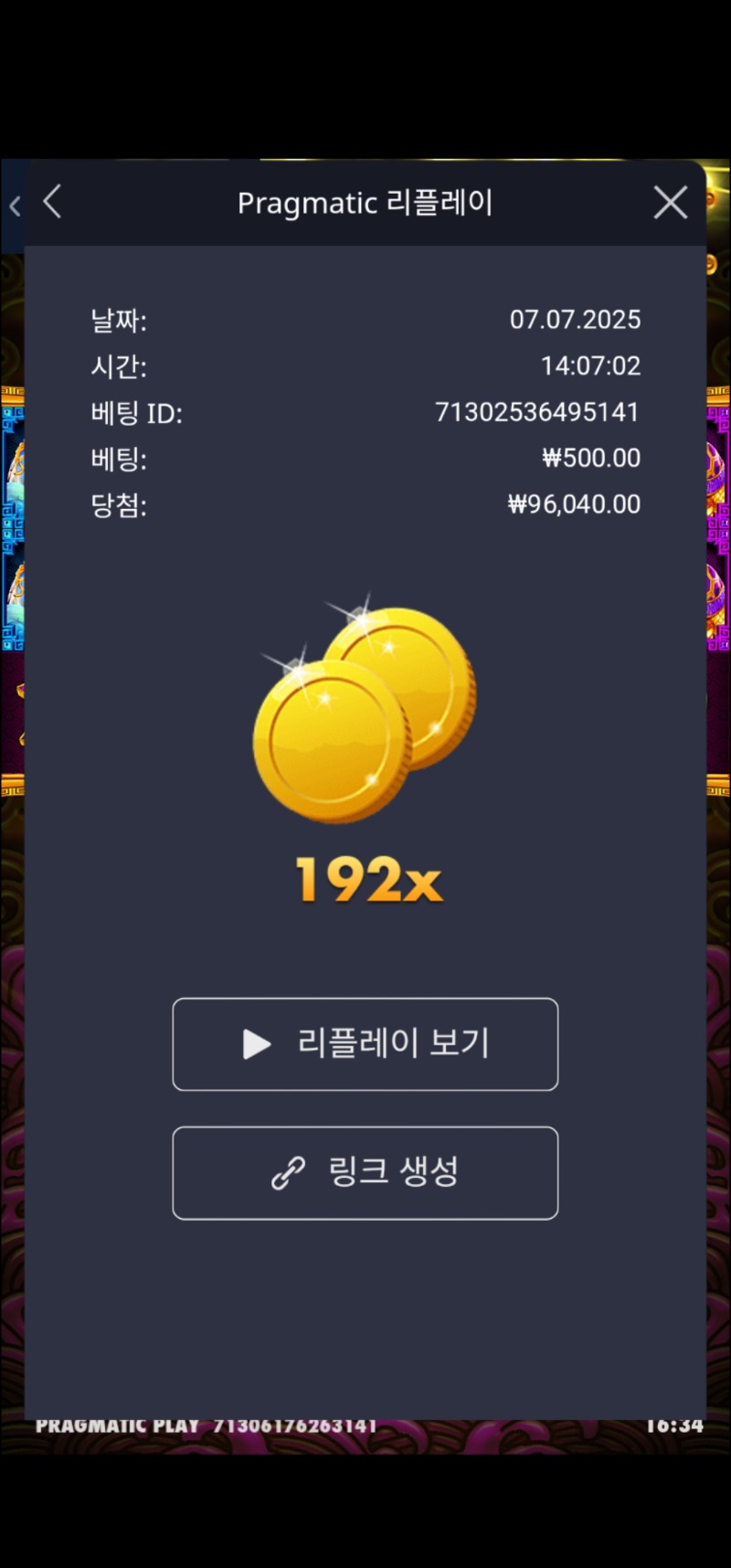Close the Pragmatic 리플레이 dialog
Viewport: 731px width, 1568px height.
[671, 202]
